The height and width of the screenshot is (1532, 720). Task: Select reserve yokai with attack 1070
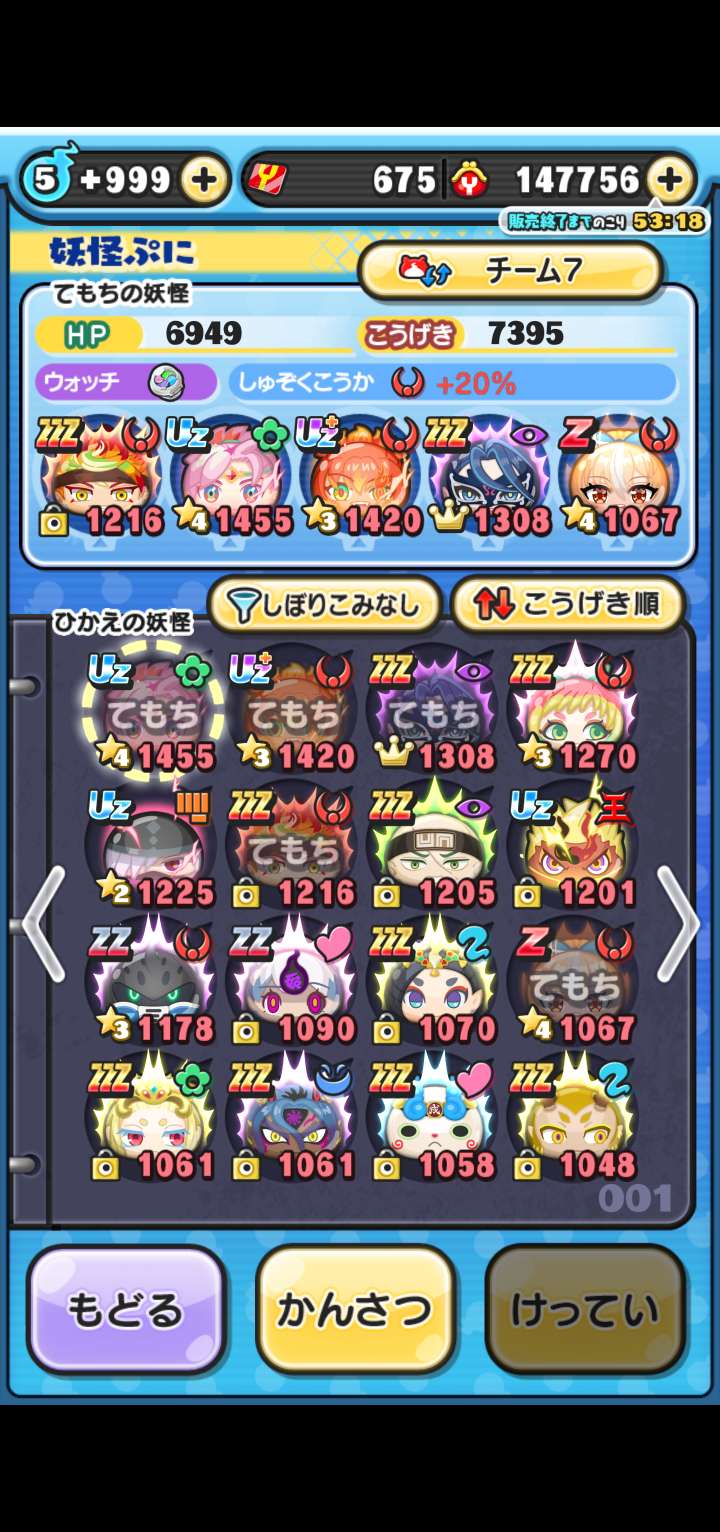(434, 982)
